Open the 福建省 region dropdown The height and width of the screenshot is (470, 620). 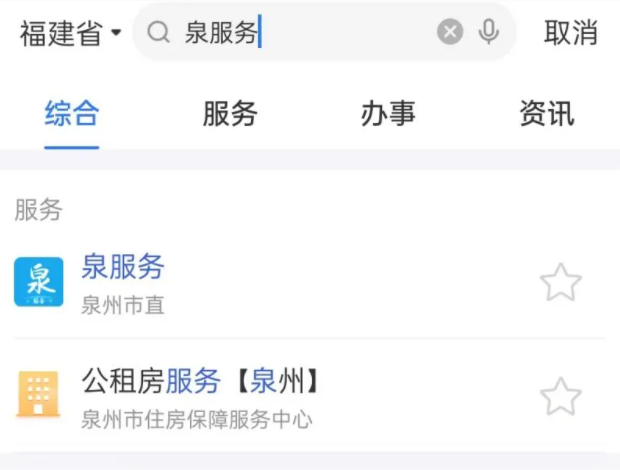[70, 33]
